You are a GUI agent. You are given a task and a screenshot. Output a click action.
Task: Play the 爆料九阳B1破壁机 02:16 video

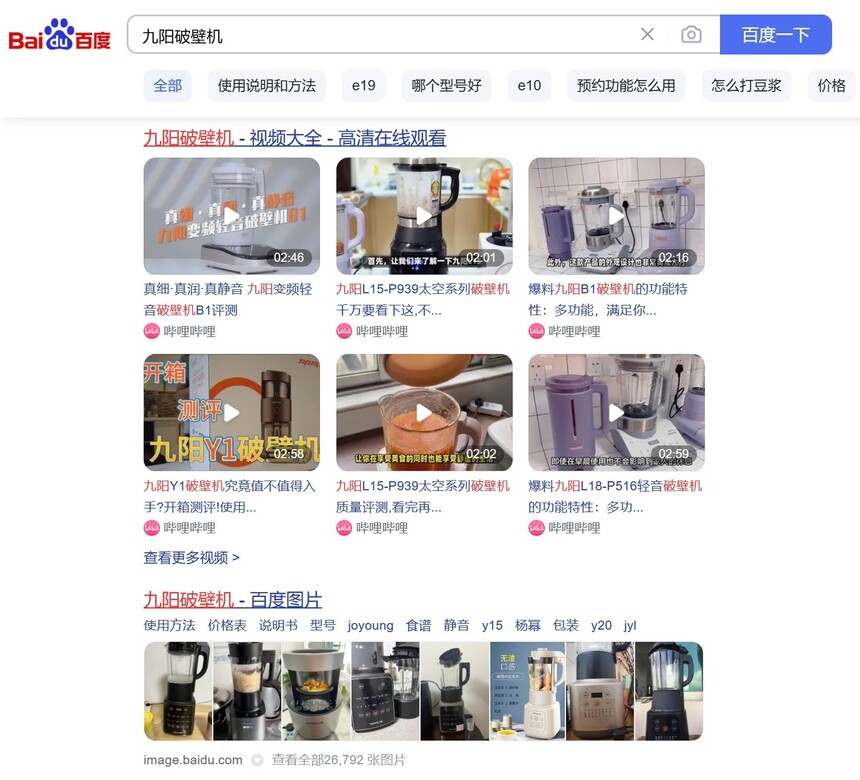(x=616, y=215)
